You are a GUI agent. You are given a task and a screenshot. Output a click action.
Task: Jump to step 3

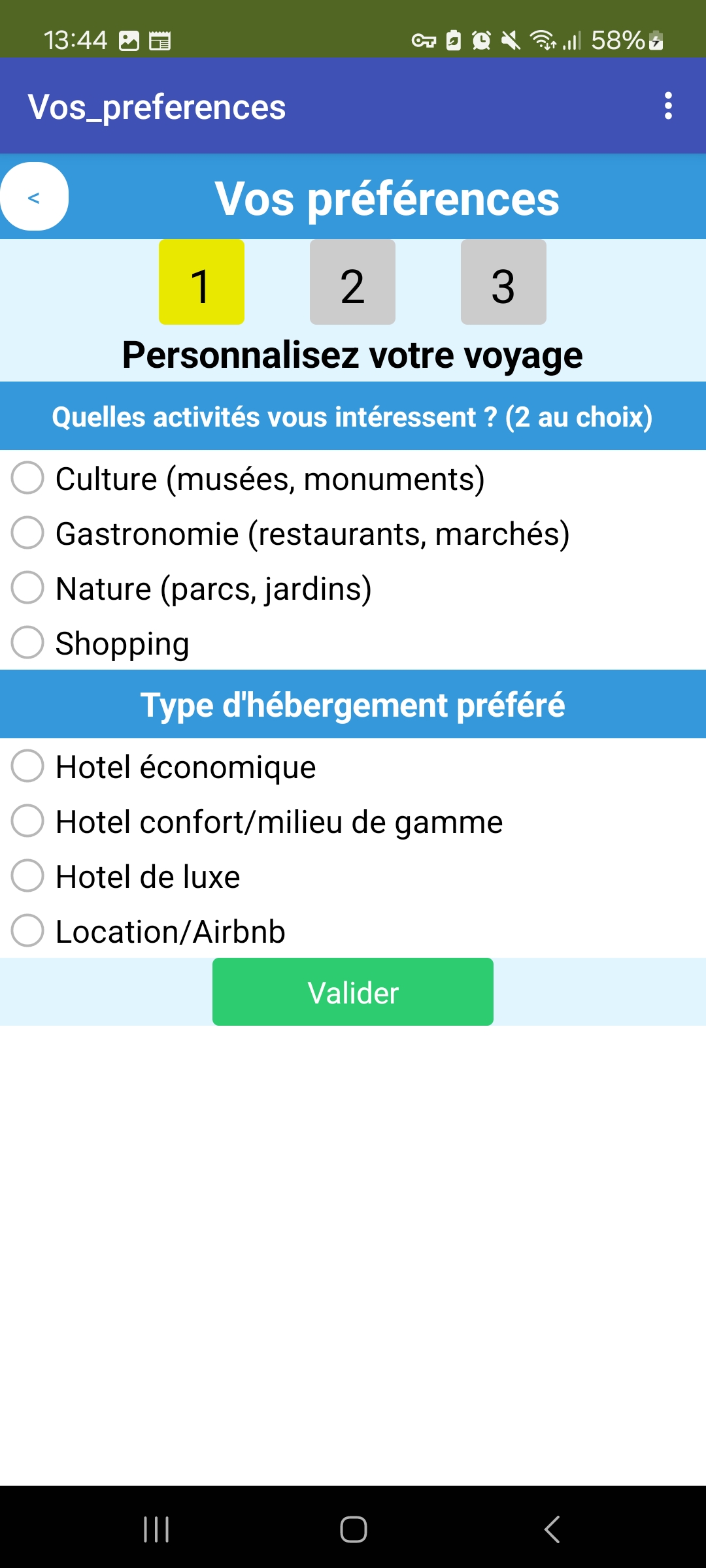click(x=503, y=282)
